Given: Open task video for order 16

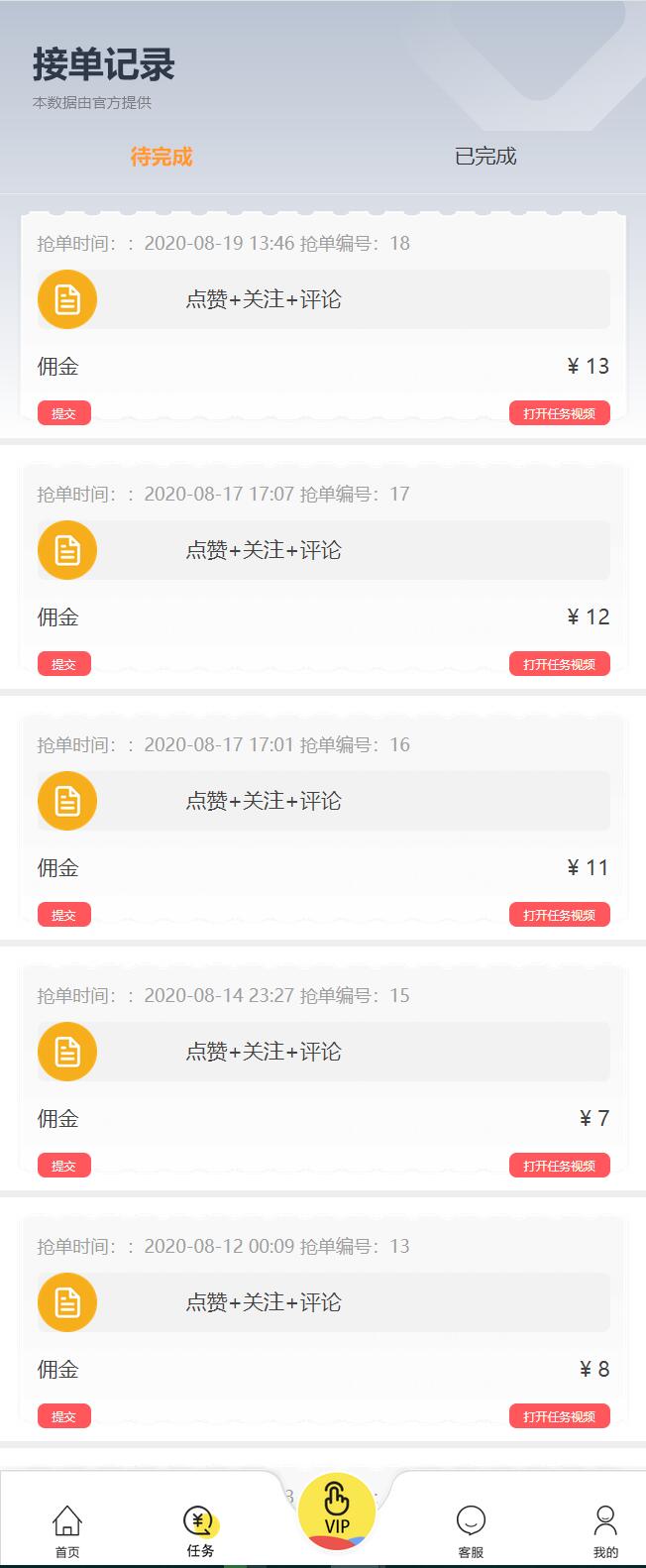Looking at the screenshot, I should tap(559, 915).
